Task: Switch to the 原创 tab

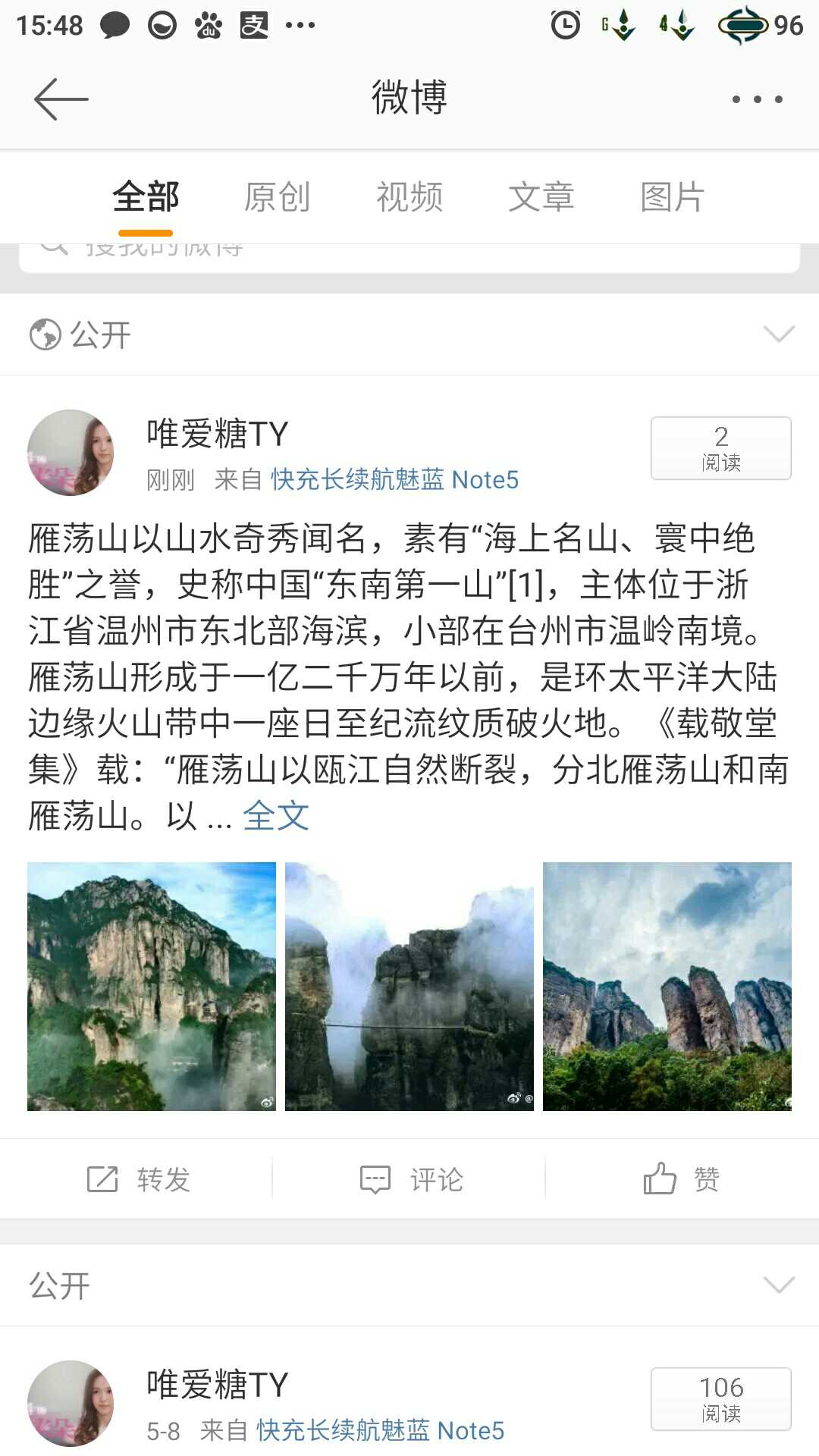Action: (277, 197)
